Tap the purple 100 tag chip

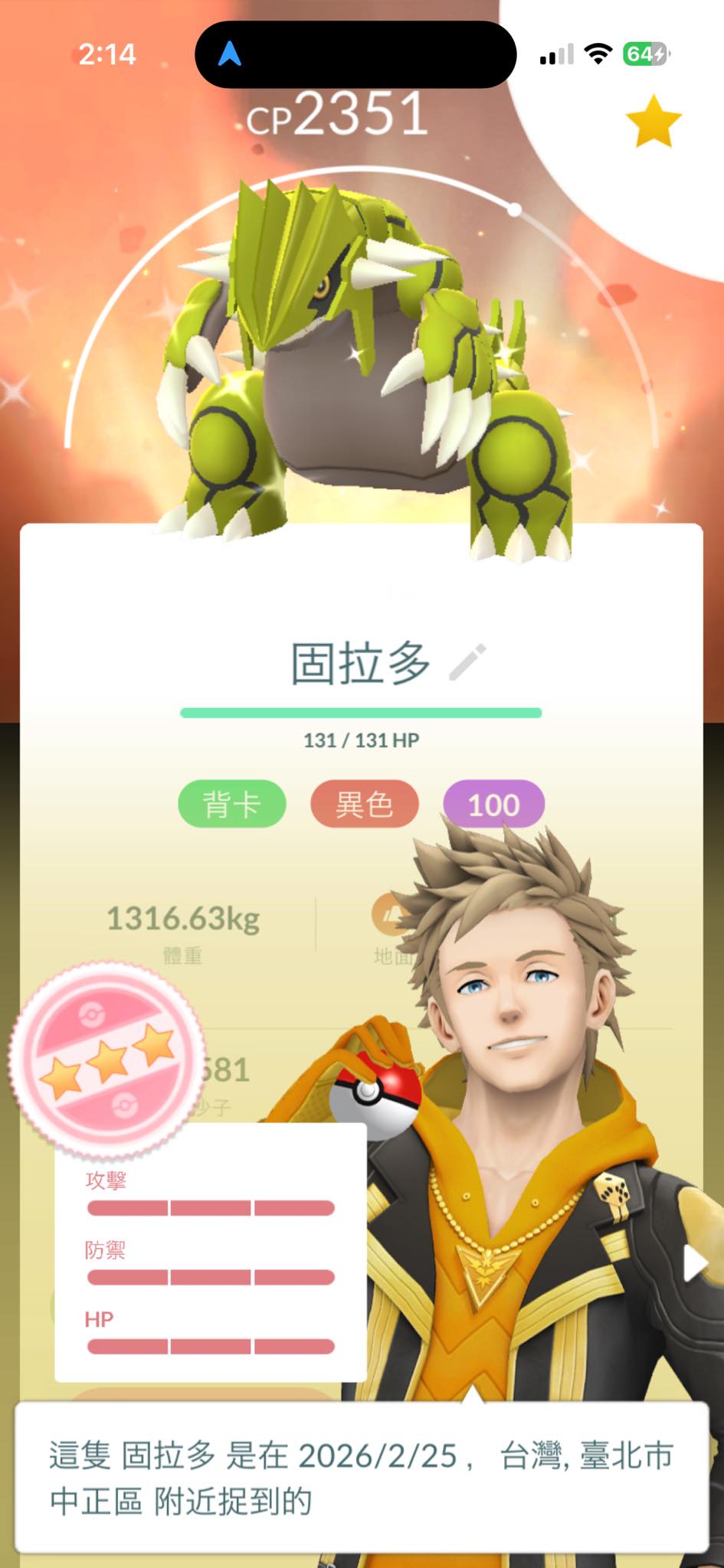point(493,805)
